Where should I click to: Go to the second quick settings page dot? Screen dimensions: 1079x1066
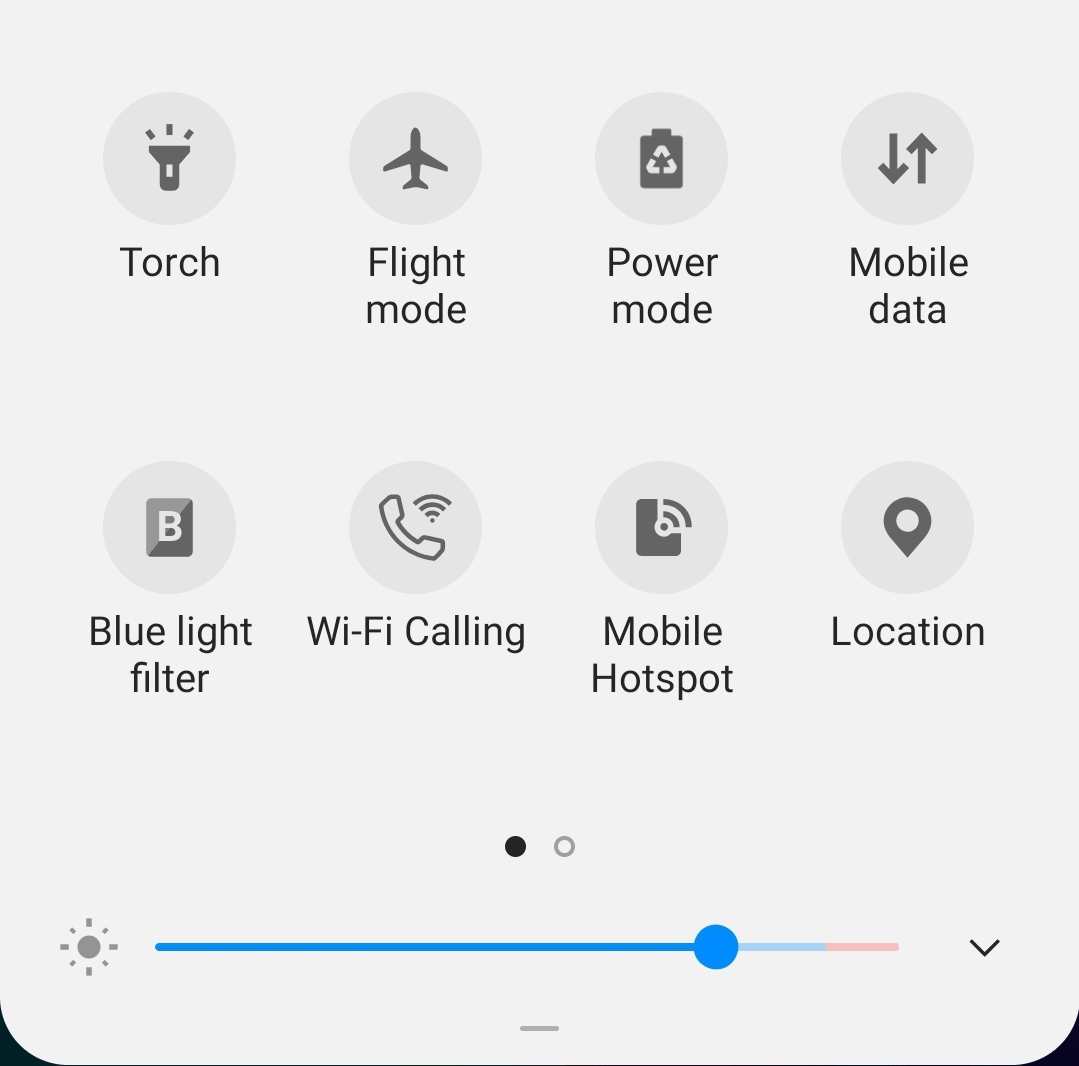564,847
